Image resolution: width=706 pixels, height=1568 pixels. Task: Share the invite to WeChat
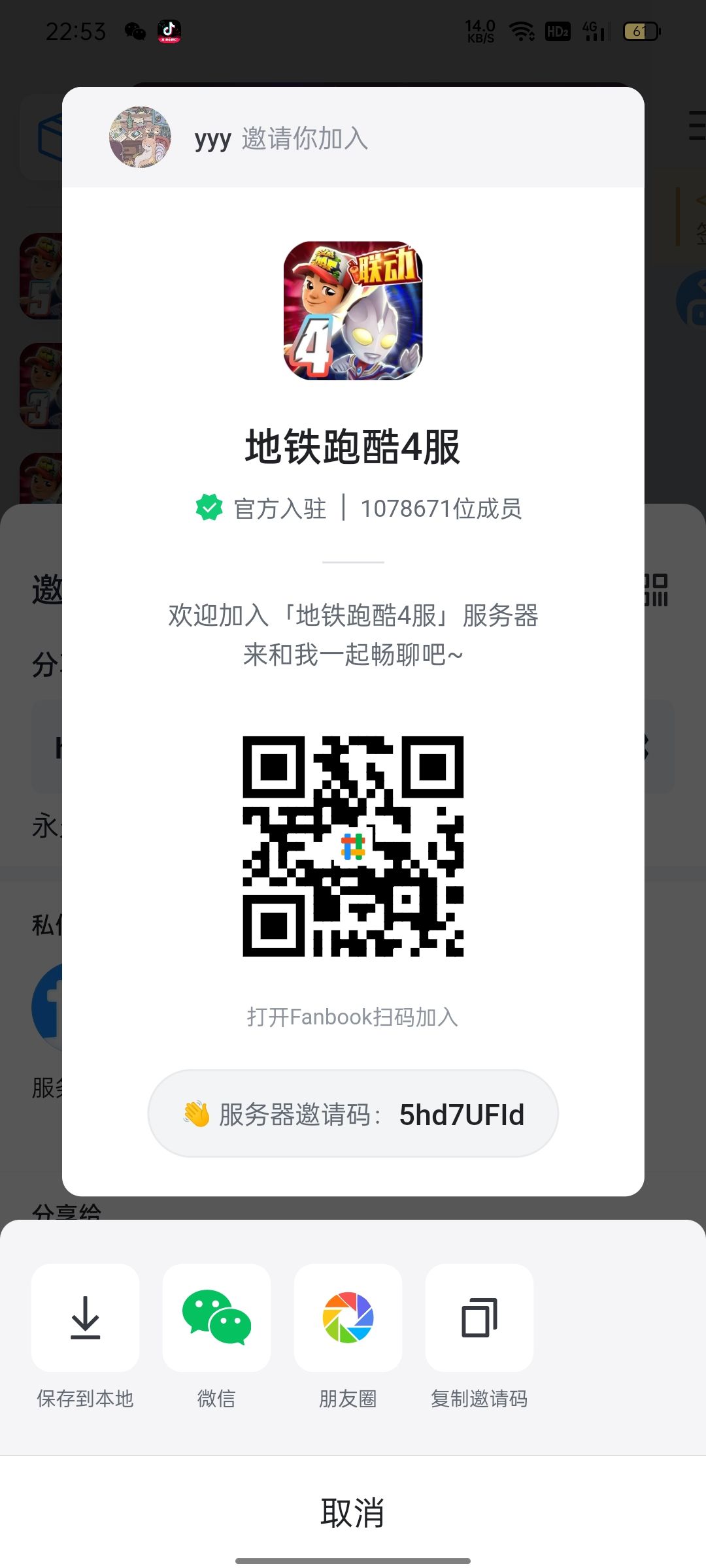(216, 1318)
